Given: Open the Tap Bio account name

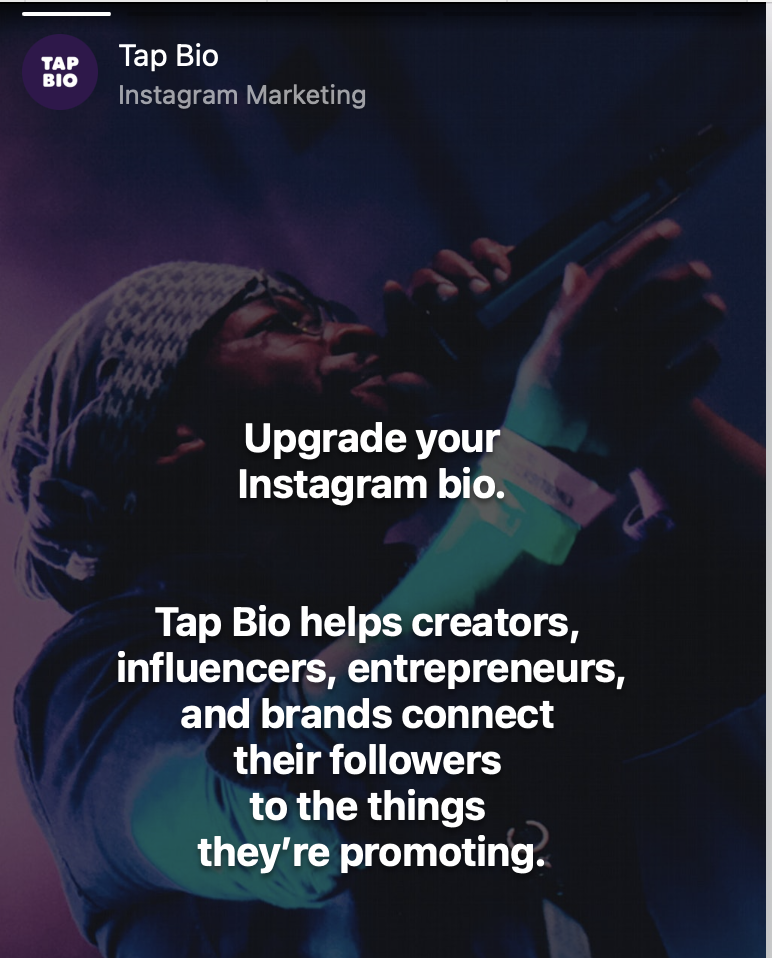Looking at the screenshot, I should [x=168, y=56].
